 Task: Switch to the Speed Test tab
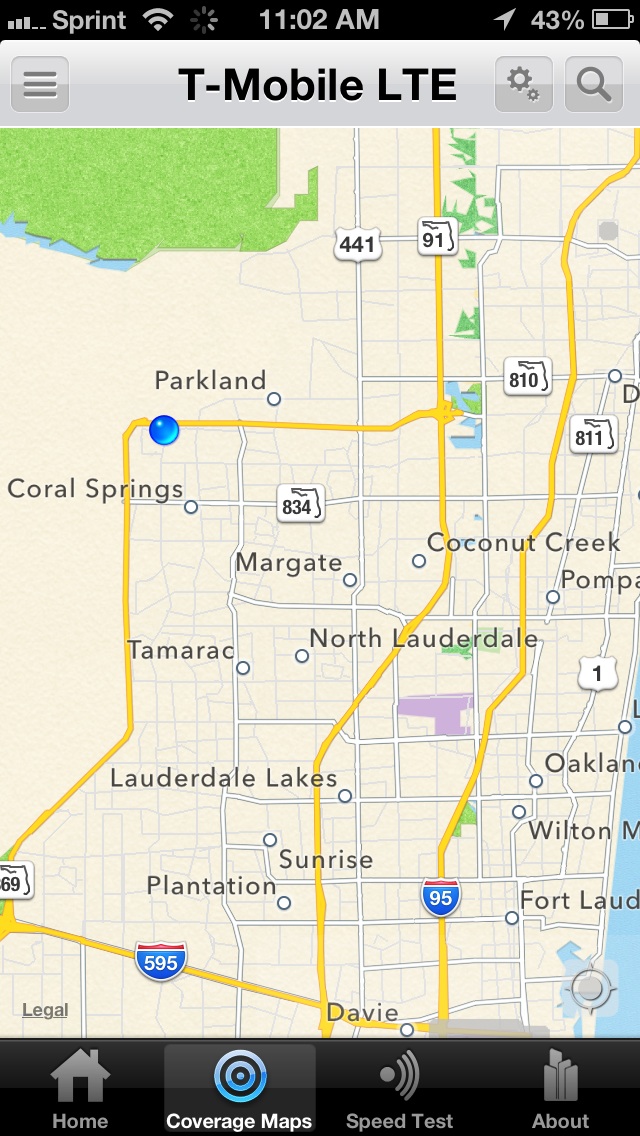[399, 1088]
